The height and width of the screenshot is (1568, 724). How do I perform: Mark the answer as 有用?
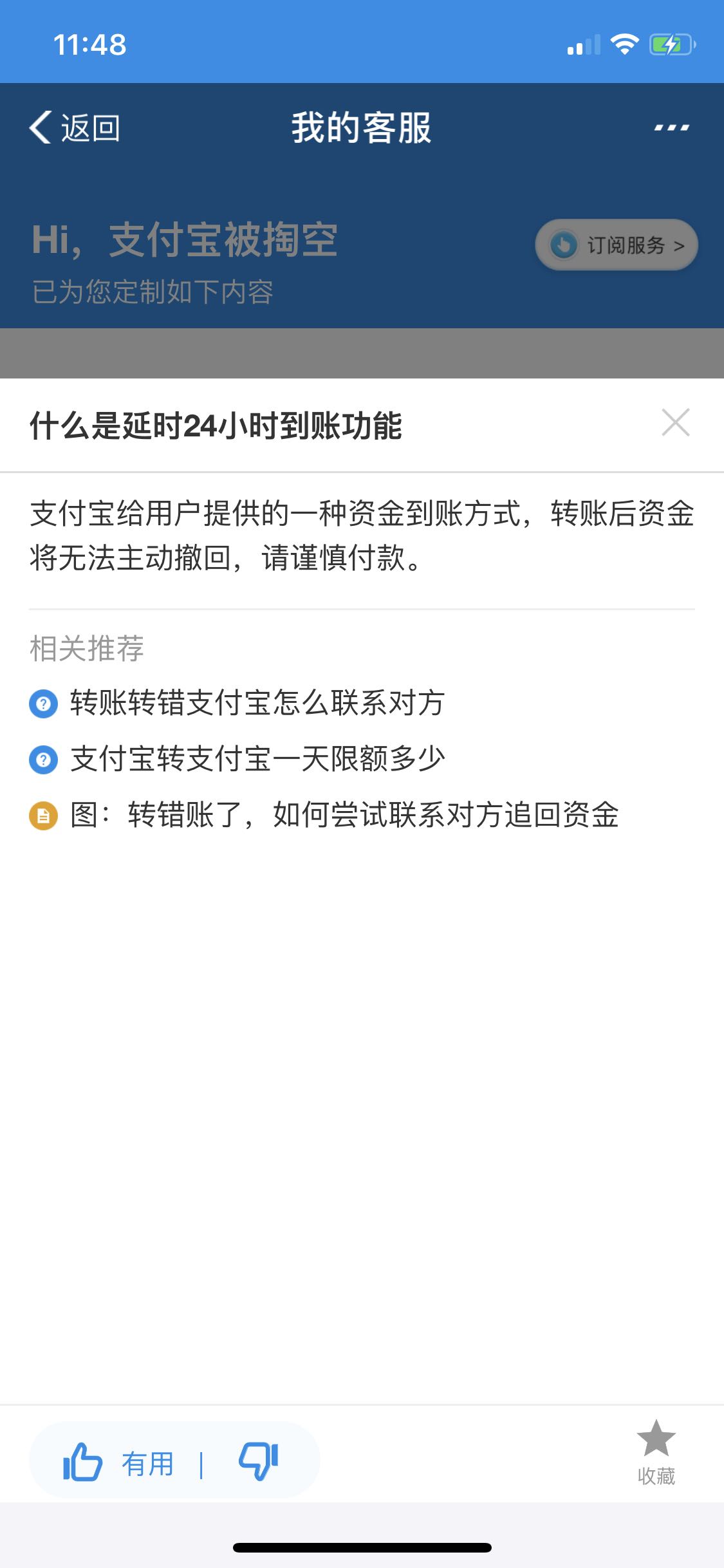119,1464
